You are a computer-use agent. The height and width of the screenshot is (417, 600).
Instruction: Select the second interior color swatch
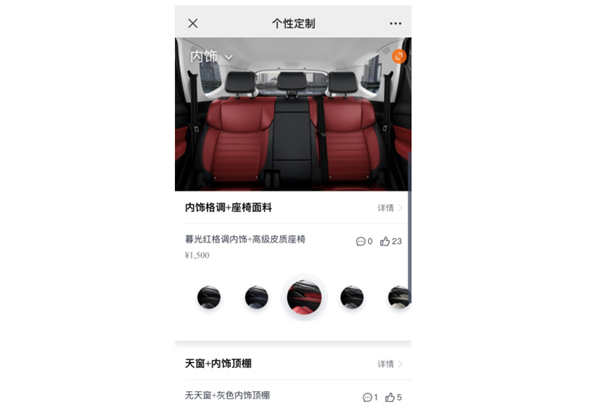[257, 297]
